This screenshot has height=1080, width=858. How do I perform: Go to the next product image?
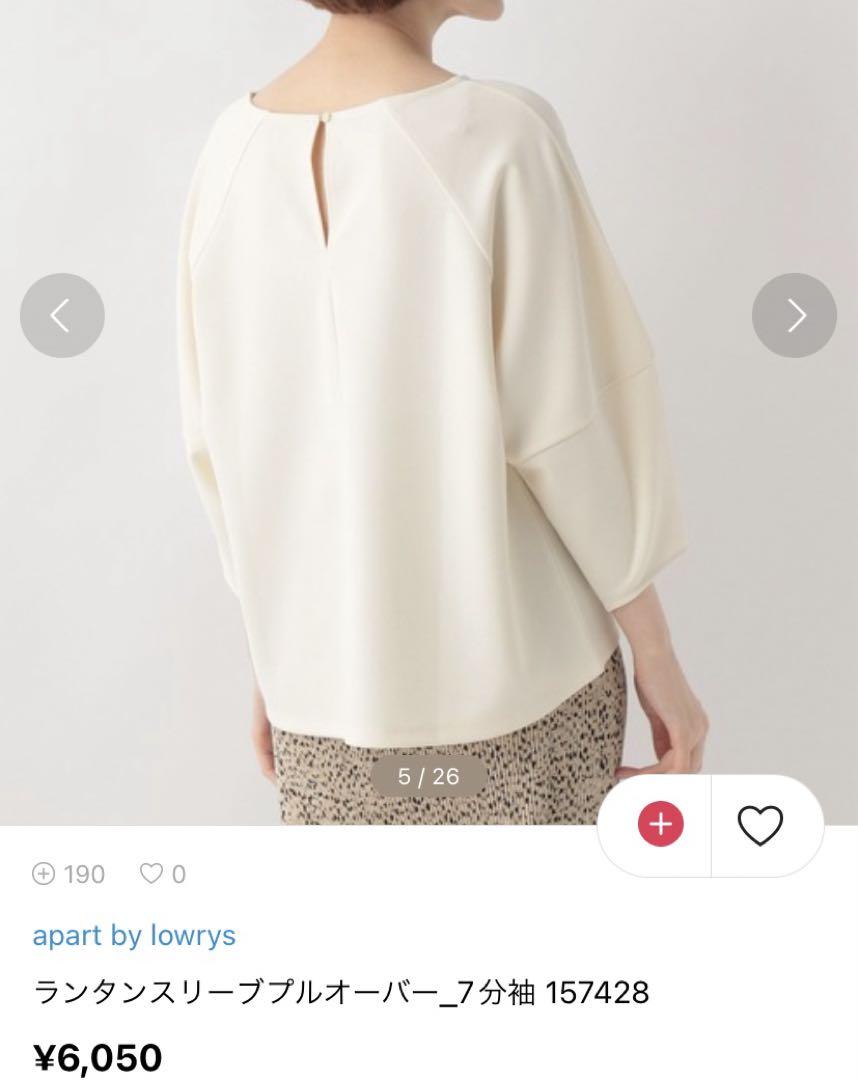(794, 315)
